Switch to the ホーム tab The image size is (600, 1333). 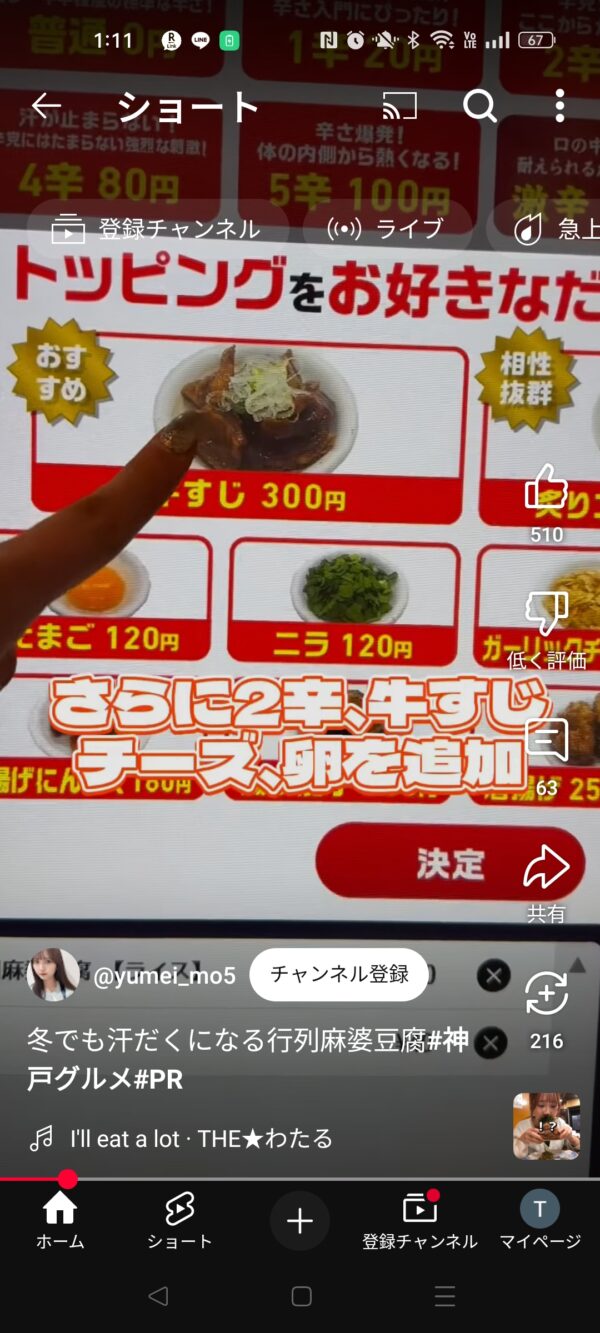pos(60,1221)
